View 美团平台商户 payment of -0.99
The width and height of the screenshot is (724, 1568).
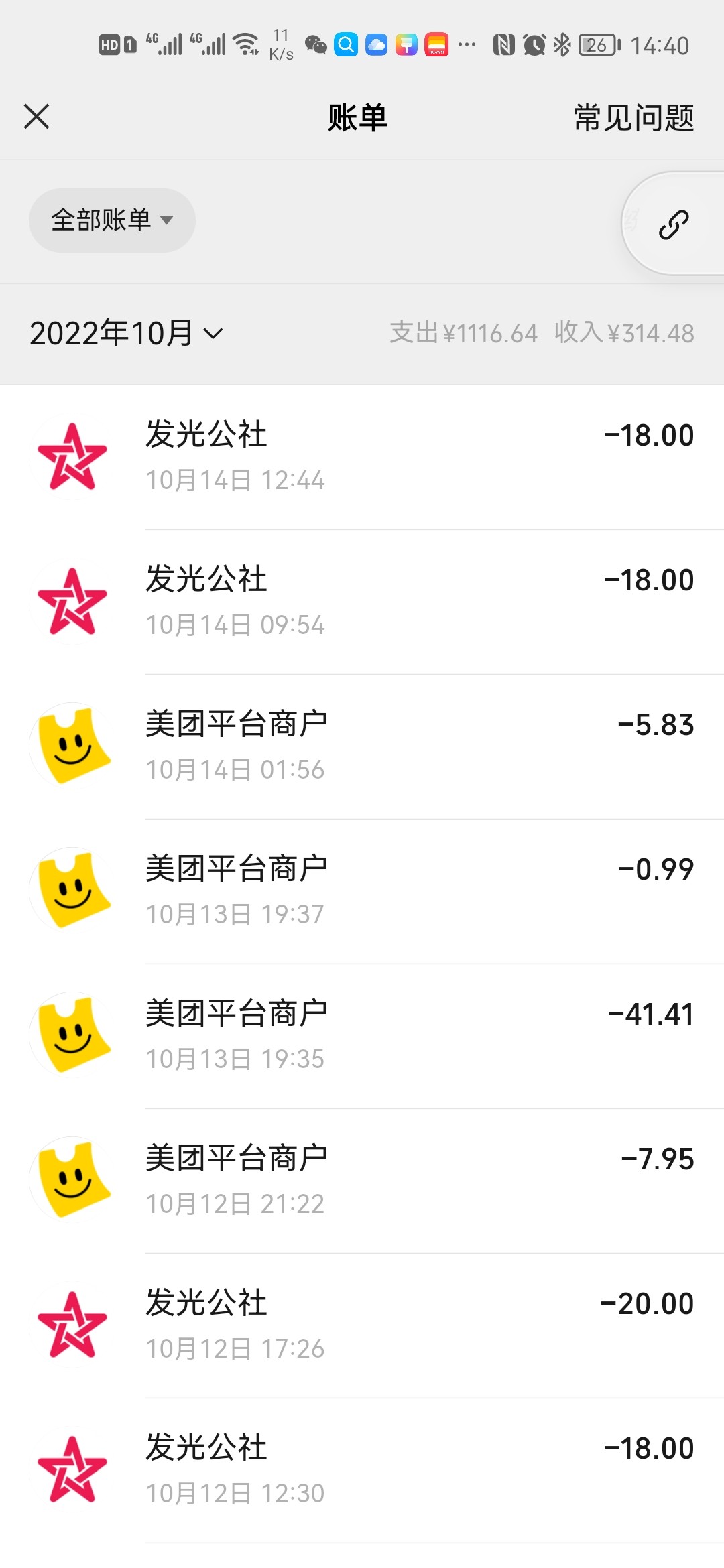(362, 891)
